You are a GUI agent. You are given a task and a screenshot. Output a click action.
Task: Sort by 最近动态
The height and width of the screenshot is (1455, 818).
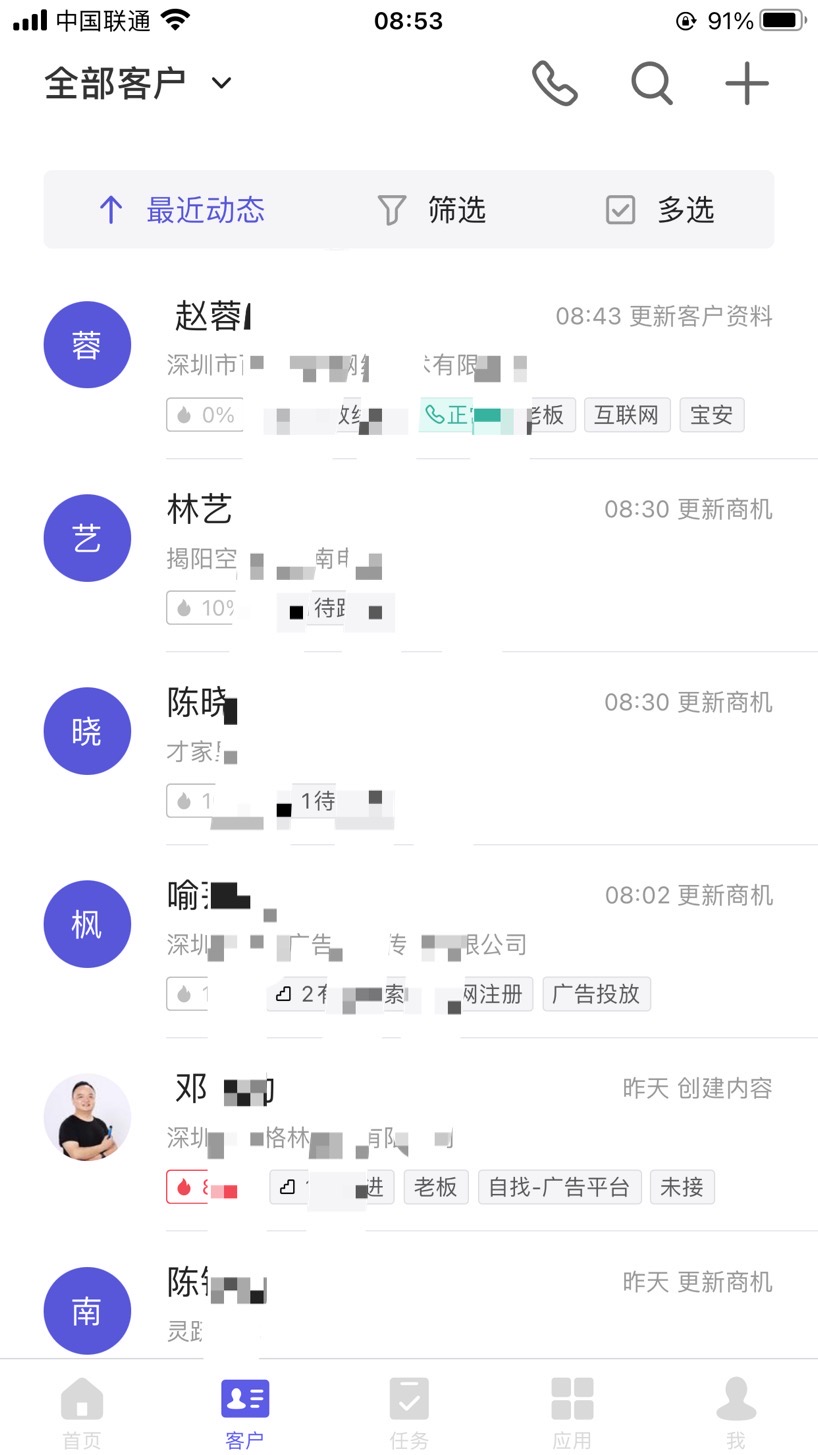click(x=182, y=210)
